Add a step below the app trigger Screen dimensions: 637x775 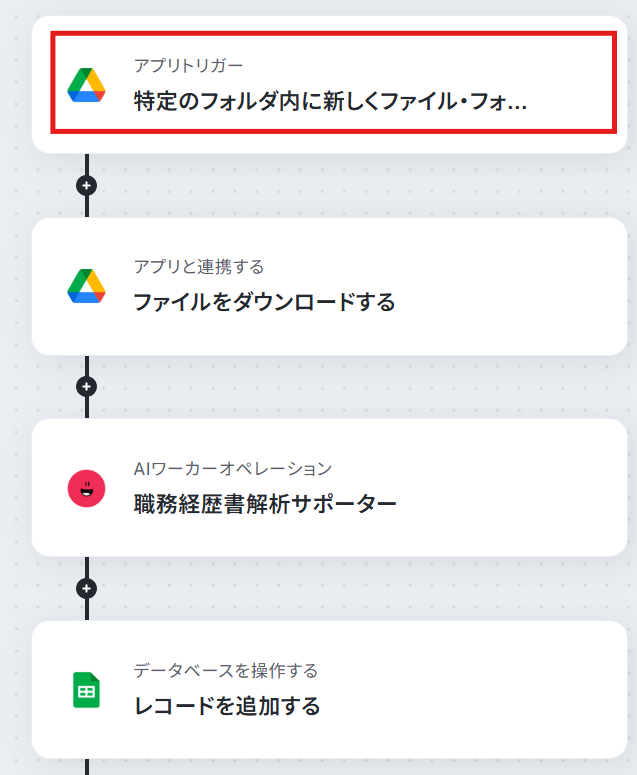(x=86, y=186)
